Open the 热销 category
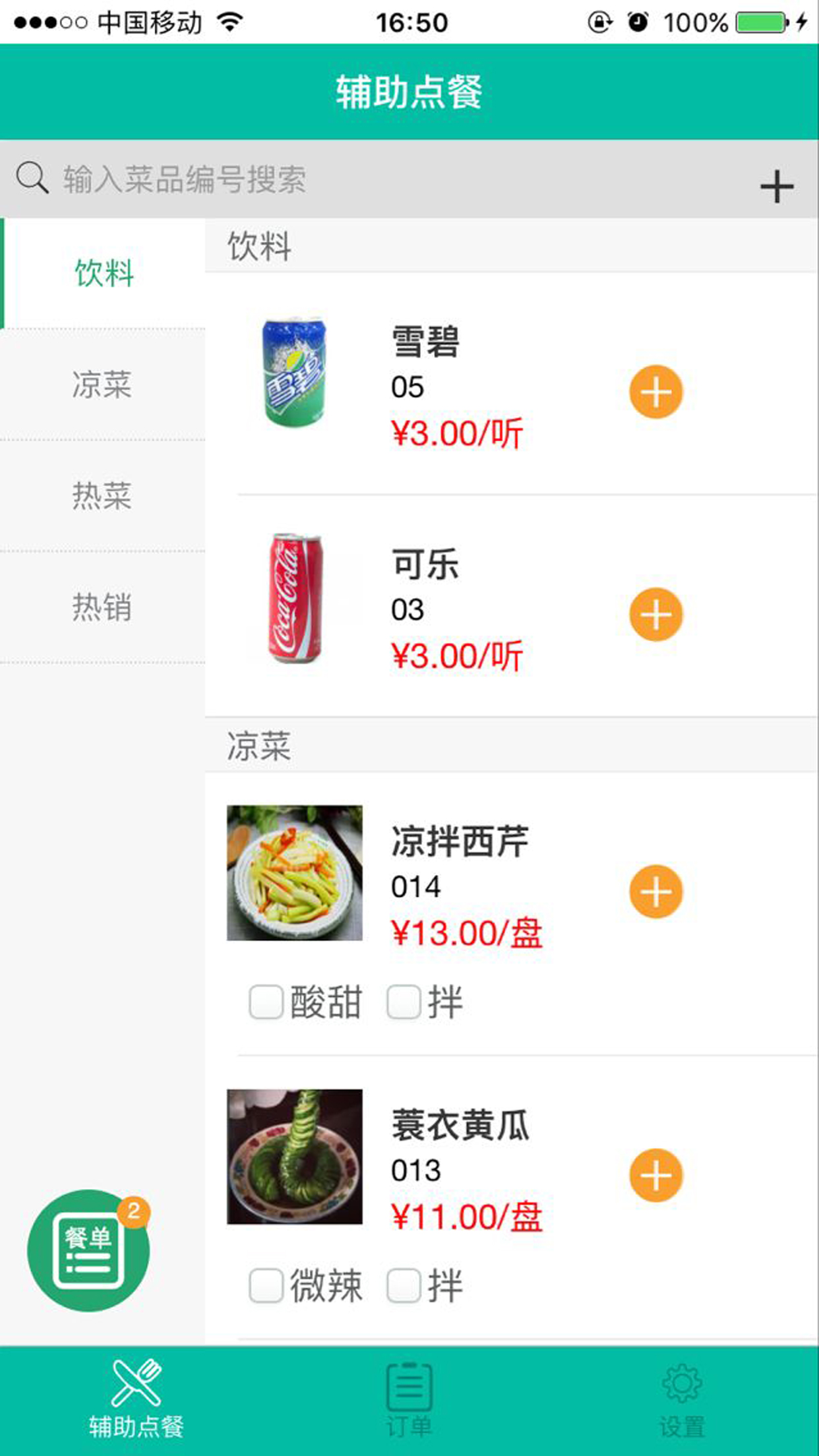Viewport: 819px width, 1456px height. (x=102, y=607)
